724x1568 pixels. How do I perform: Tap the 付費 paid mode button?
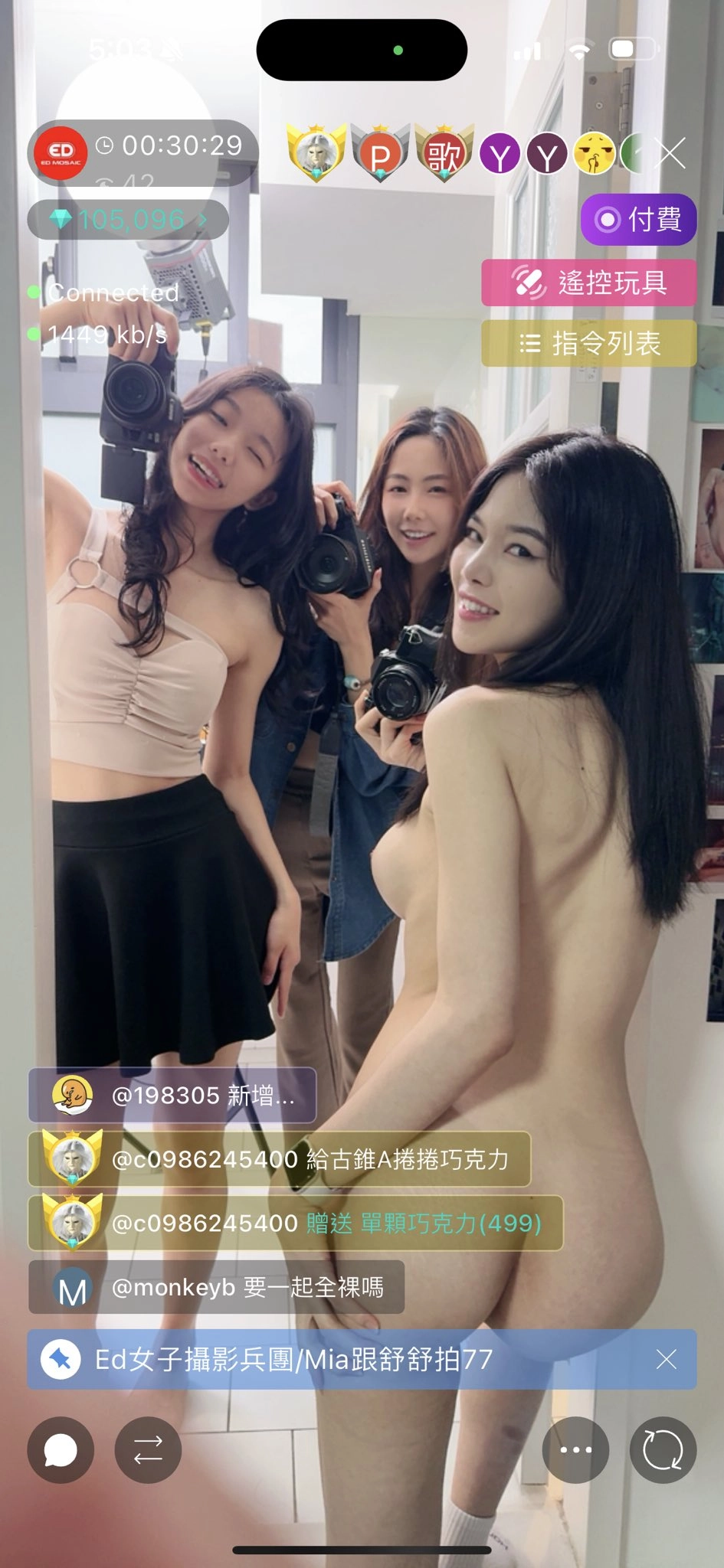coord(638,220)
